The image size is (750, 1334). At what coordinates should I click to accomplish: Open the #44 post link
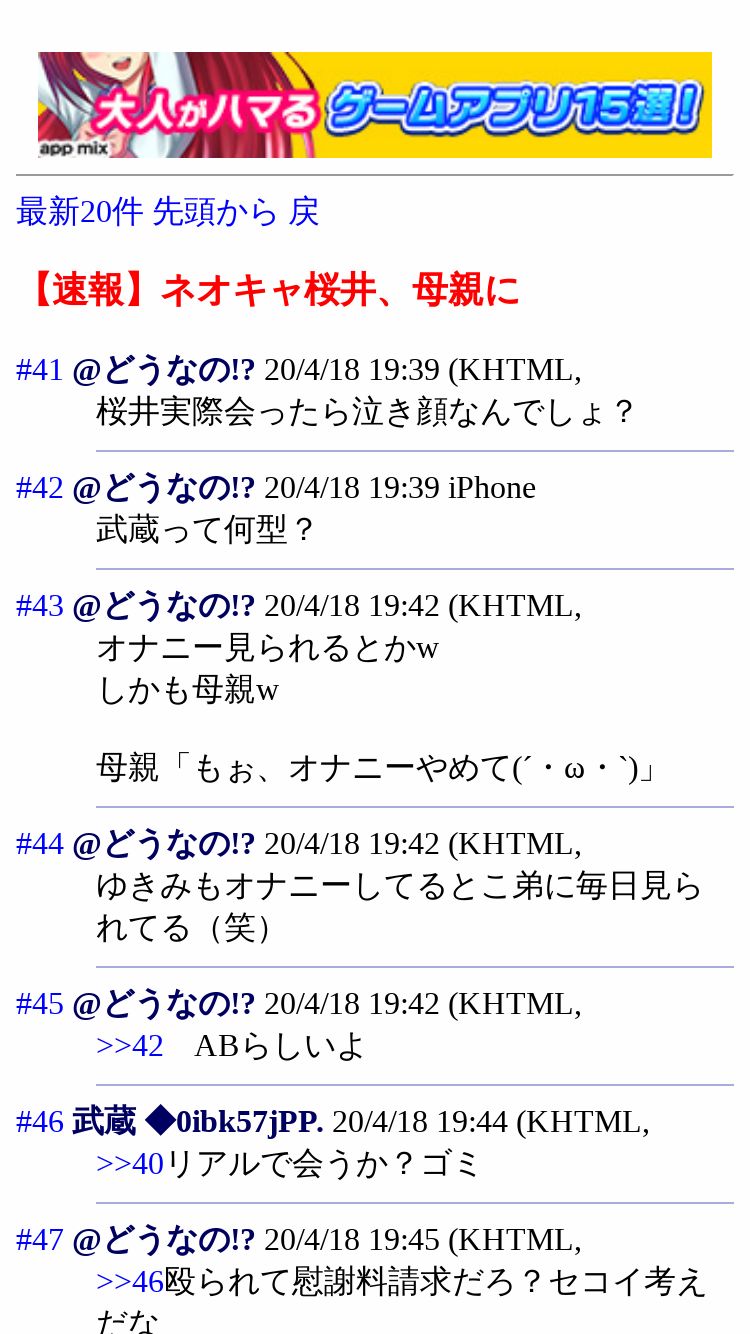[x=40, y=844]
